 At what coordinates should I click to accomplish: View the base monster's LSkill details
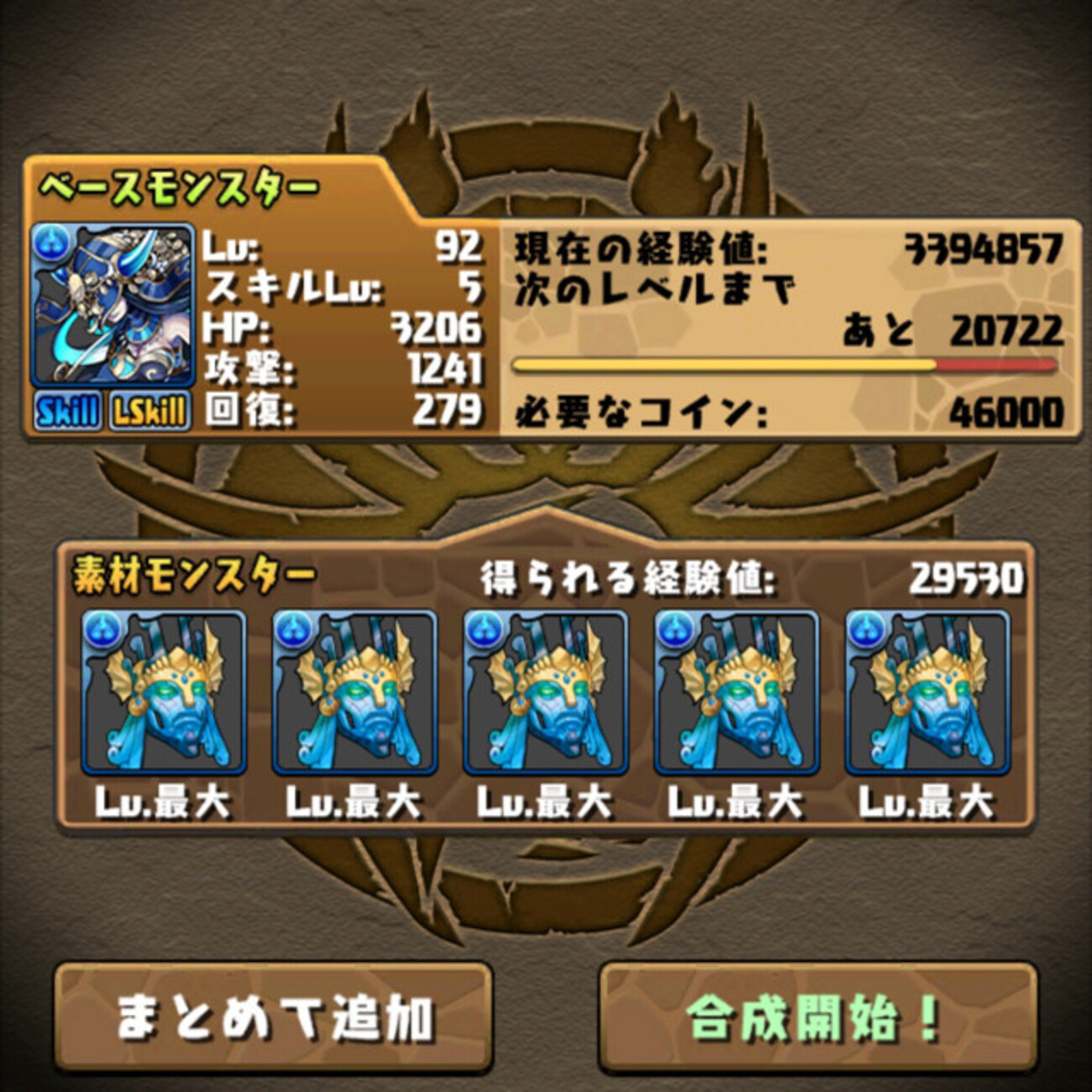149,412
